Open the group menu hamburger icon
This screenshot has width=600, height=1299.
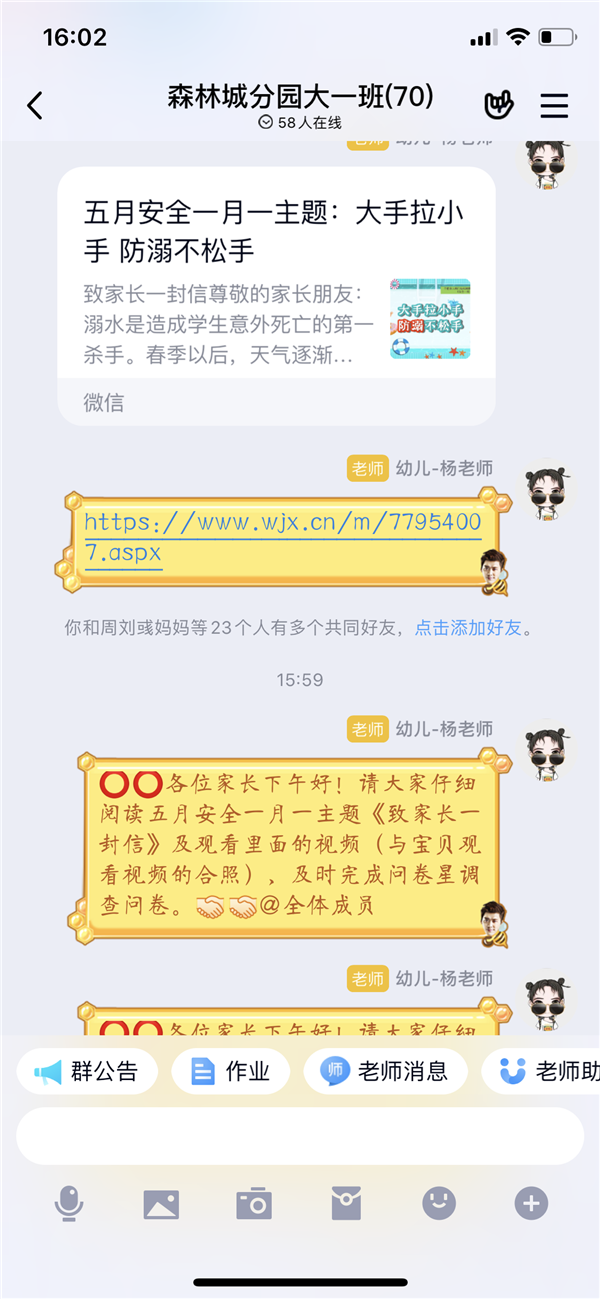554,105
